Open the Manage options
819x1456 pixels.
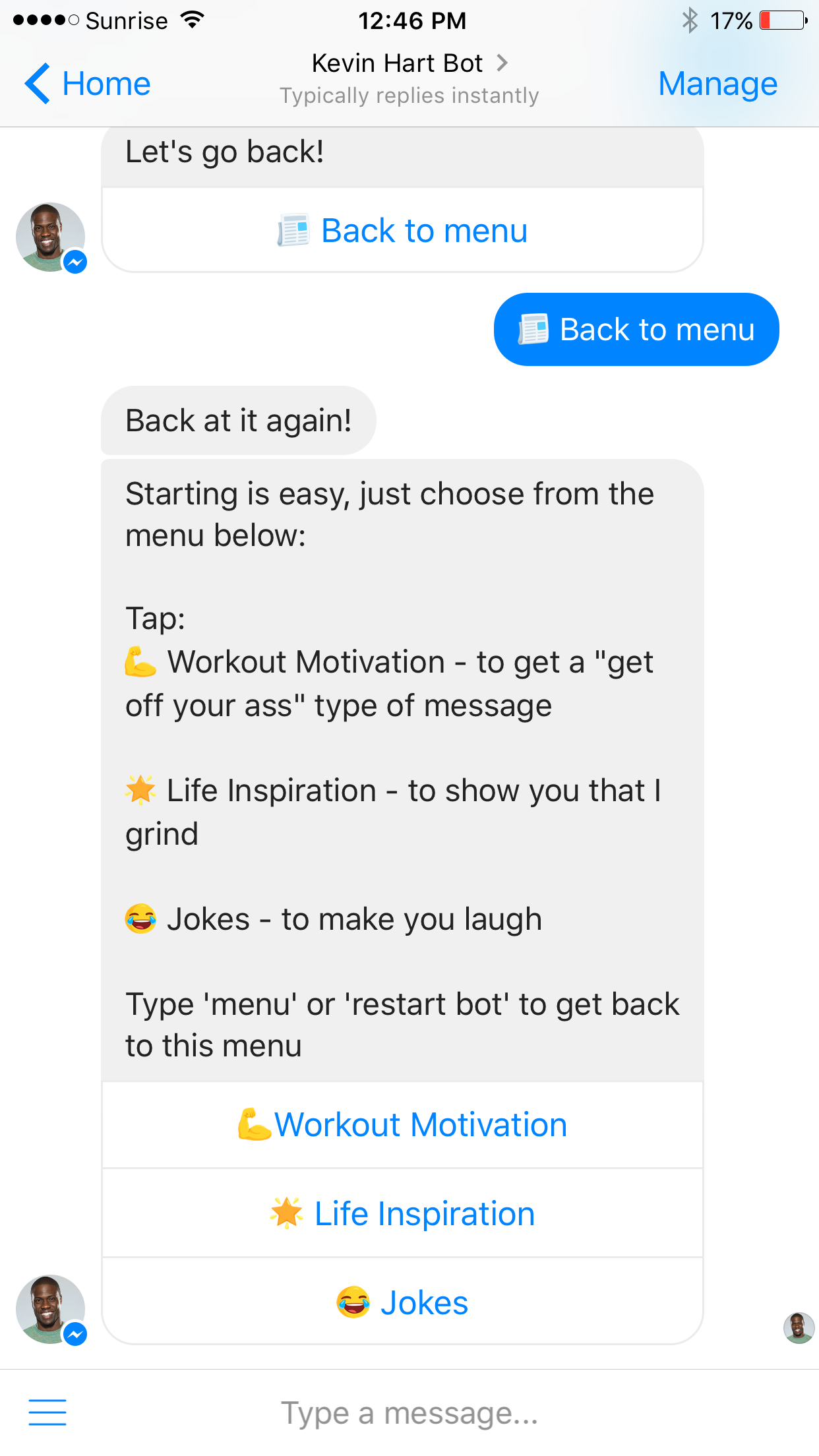point(717,84)
